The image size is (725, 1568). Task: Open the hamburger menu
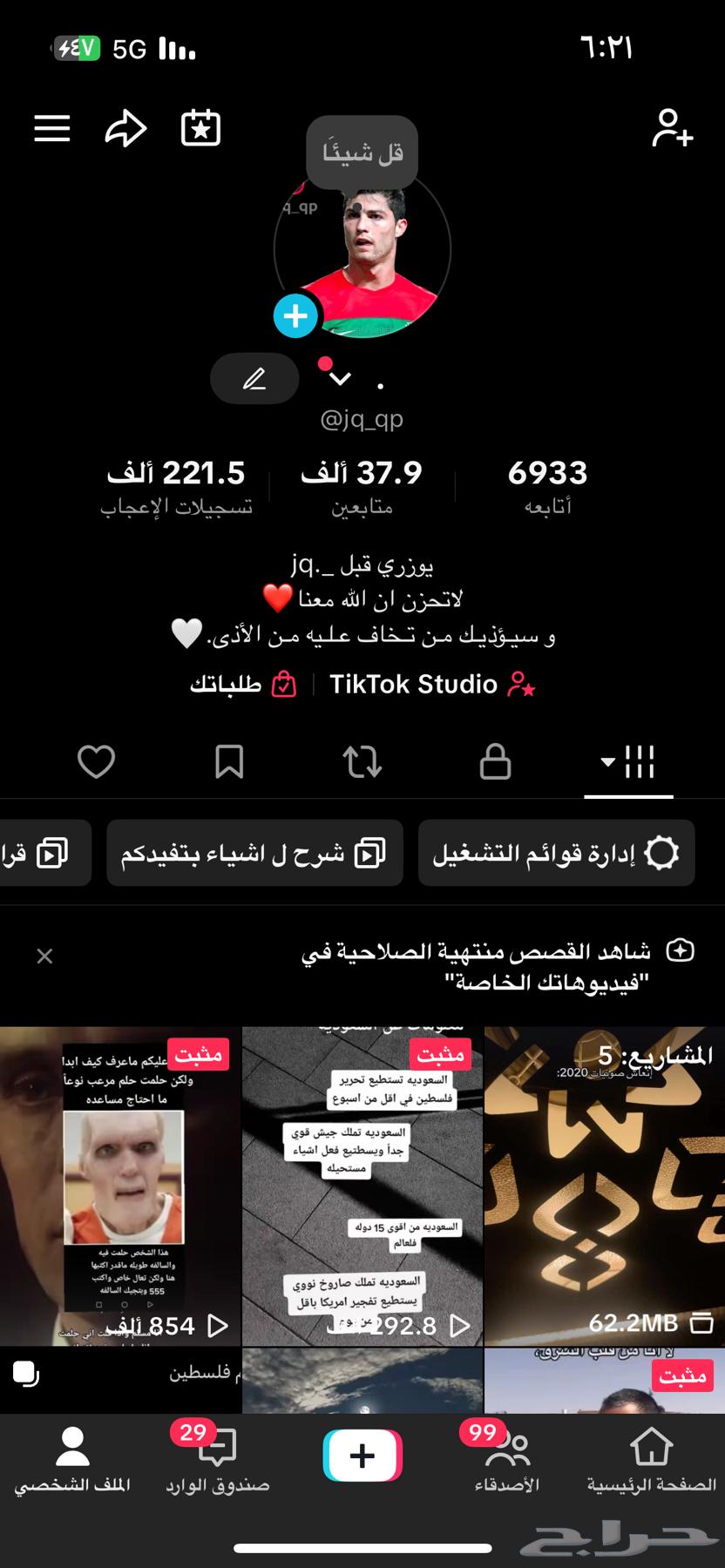click(x=51, y=128)
